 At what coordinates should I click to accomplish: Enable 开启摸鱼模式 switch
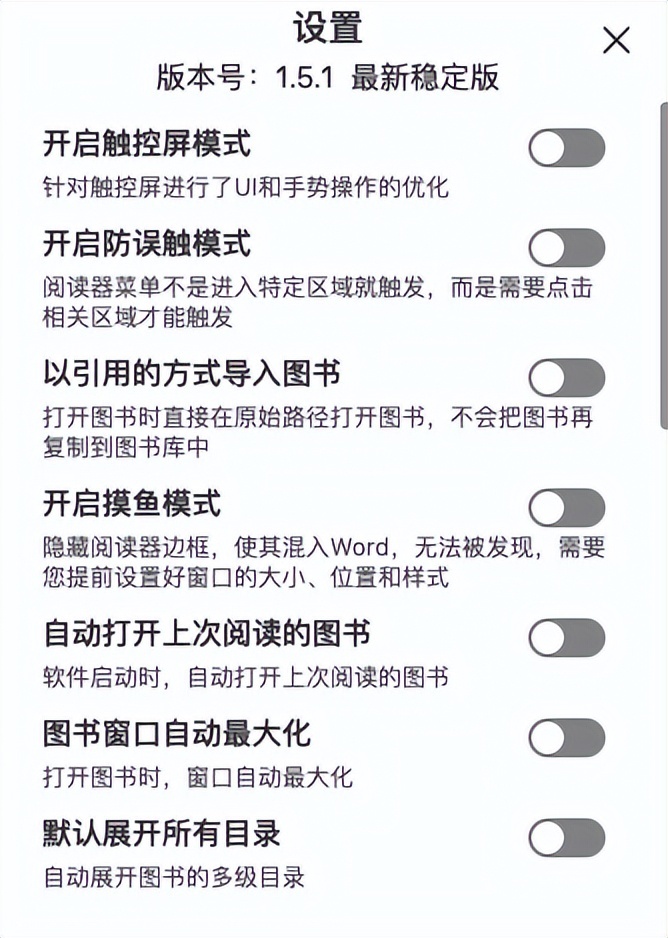[x=567, y=508]
